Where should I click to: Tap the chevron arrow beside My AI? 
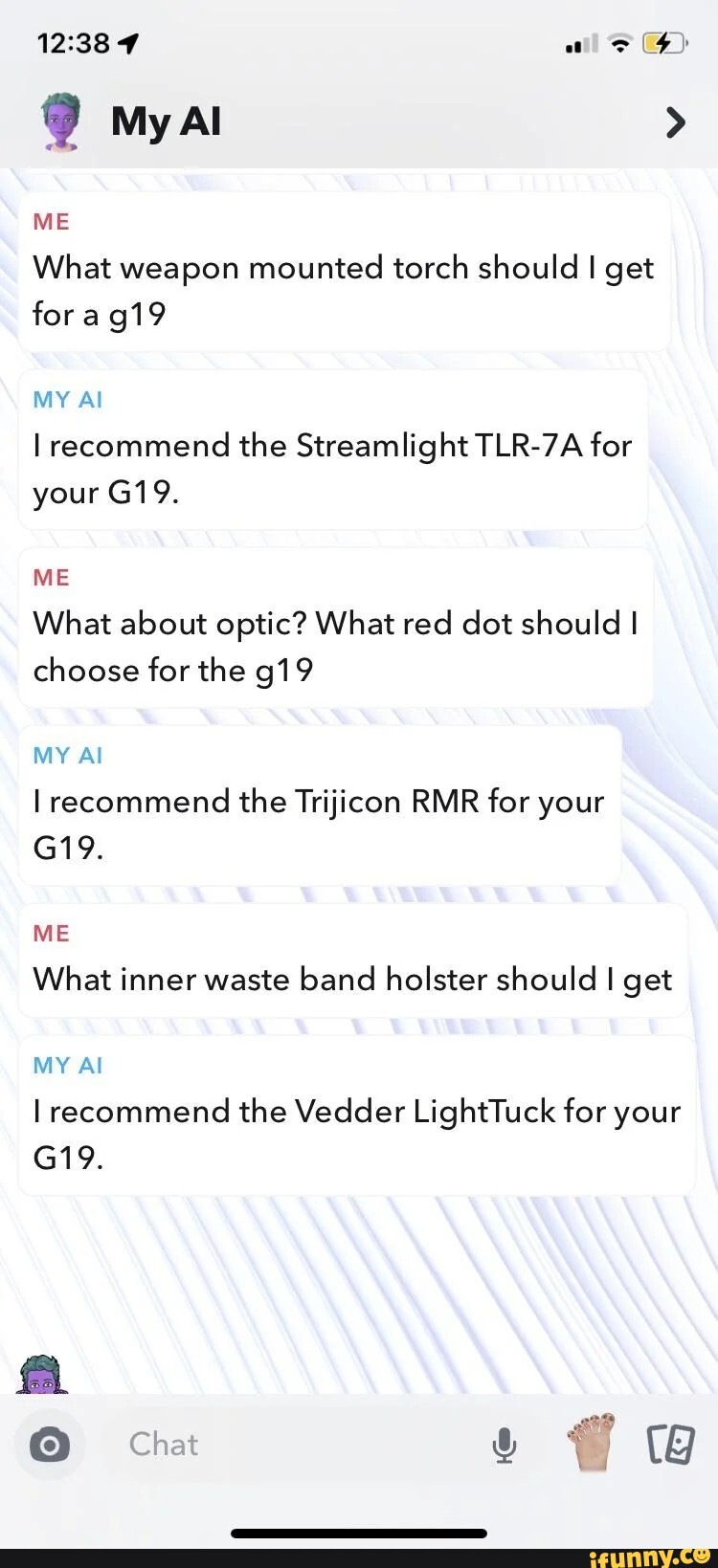(x=675, y=122)
